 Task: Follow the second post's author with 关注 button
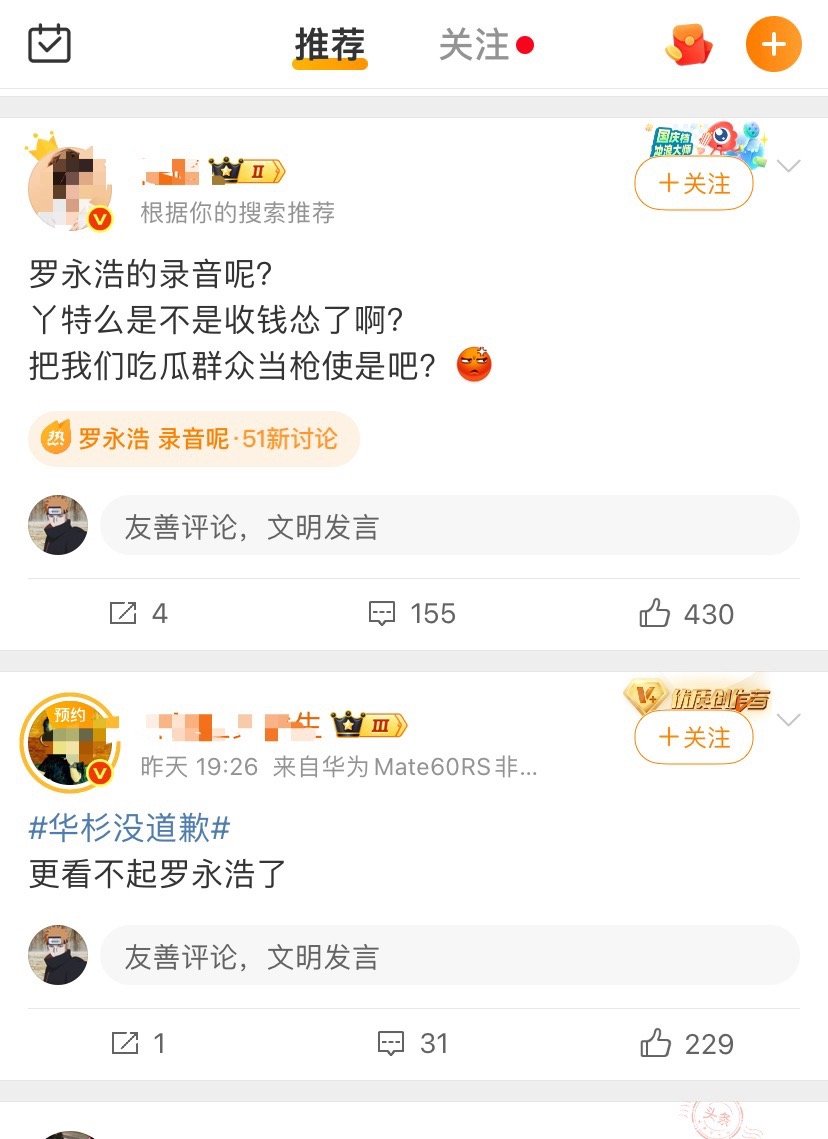tap(694, 737)
